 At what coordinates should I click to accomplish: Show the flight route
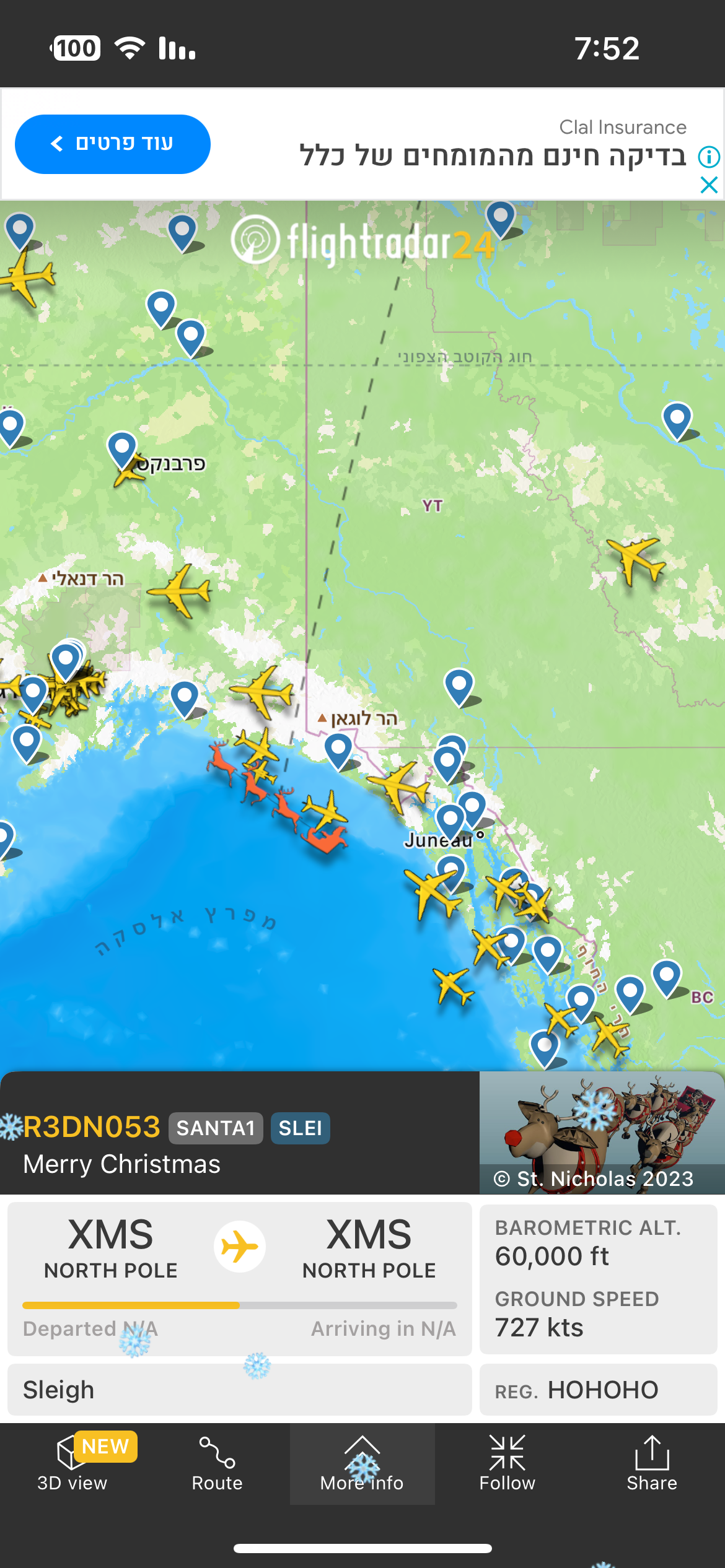click(x=217, y=1464)
